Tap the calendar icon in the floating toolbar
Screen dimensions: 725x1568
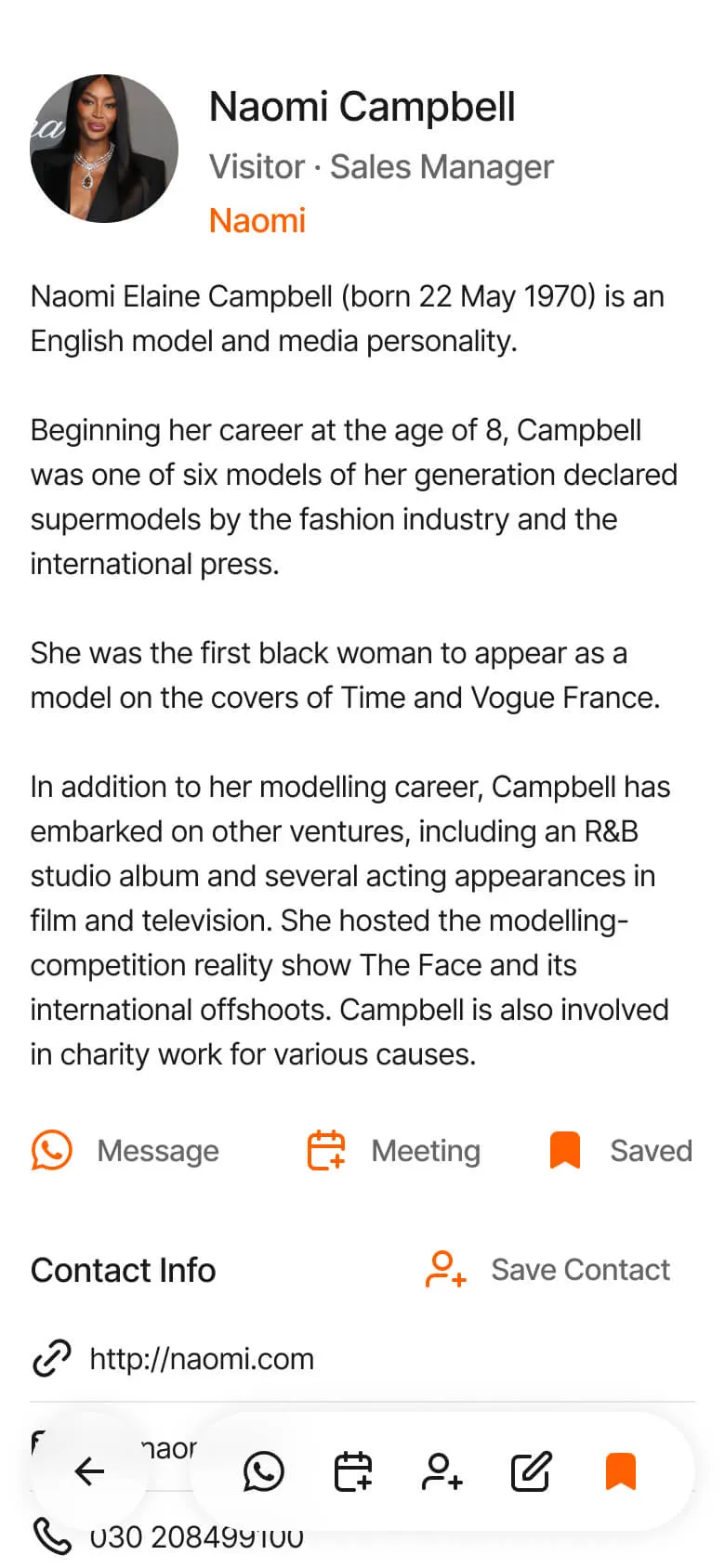pos(352,1471)
